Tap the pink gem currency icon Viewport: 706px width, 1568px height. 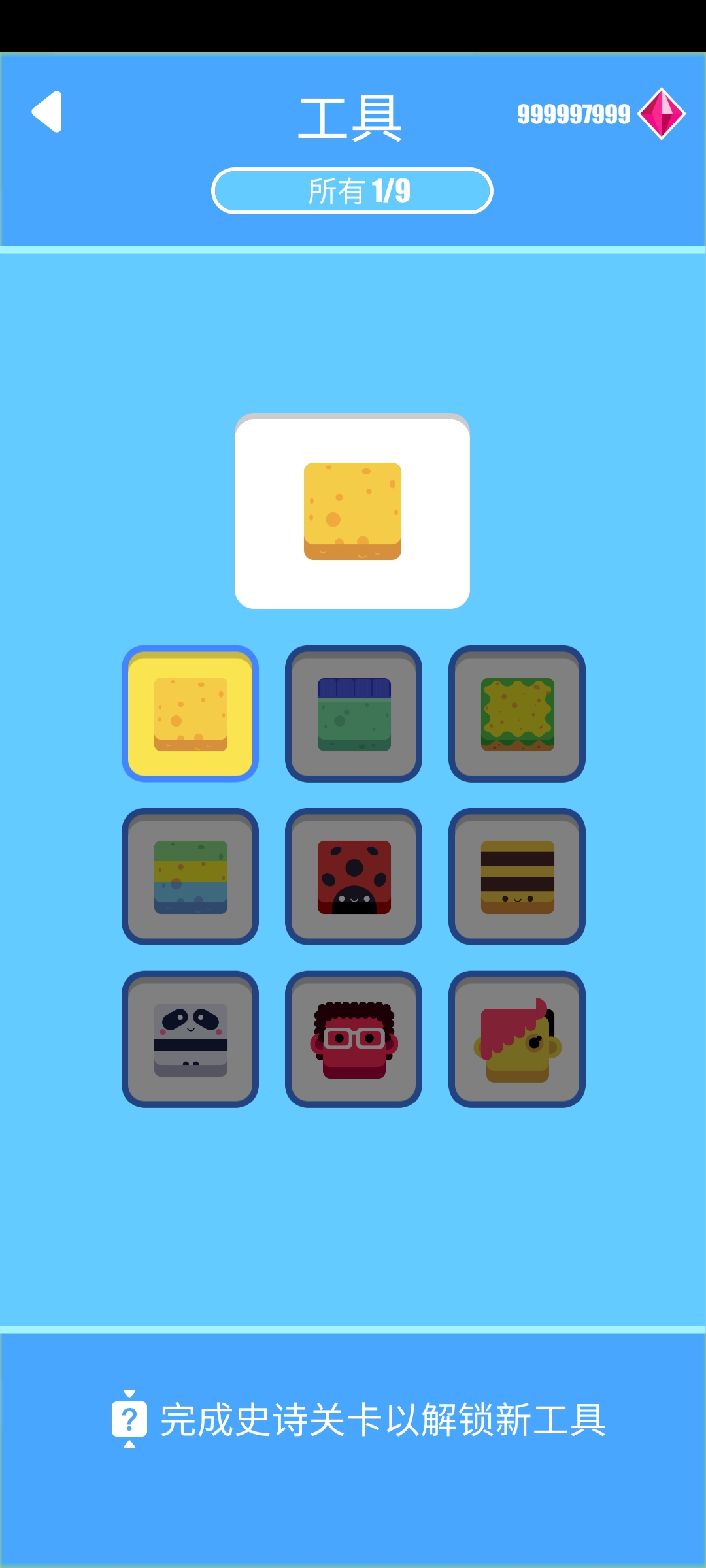click(661, 114)
